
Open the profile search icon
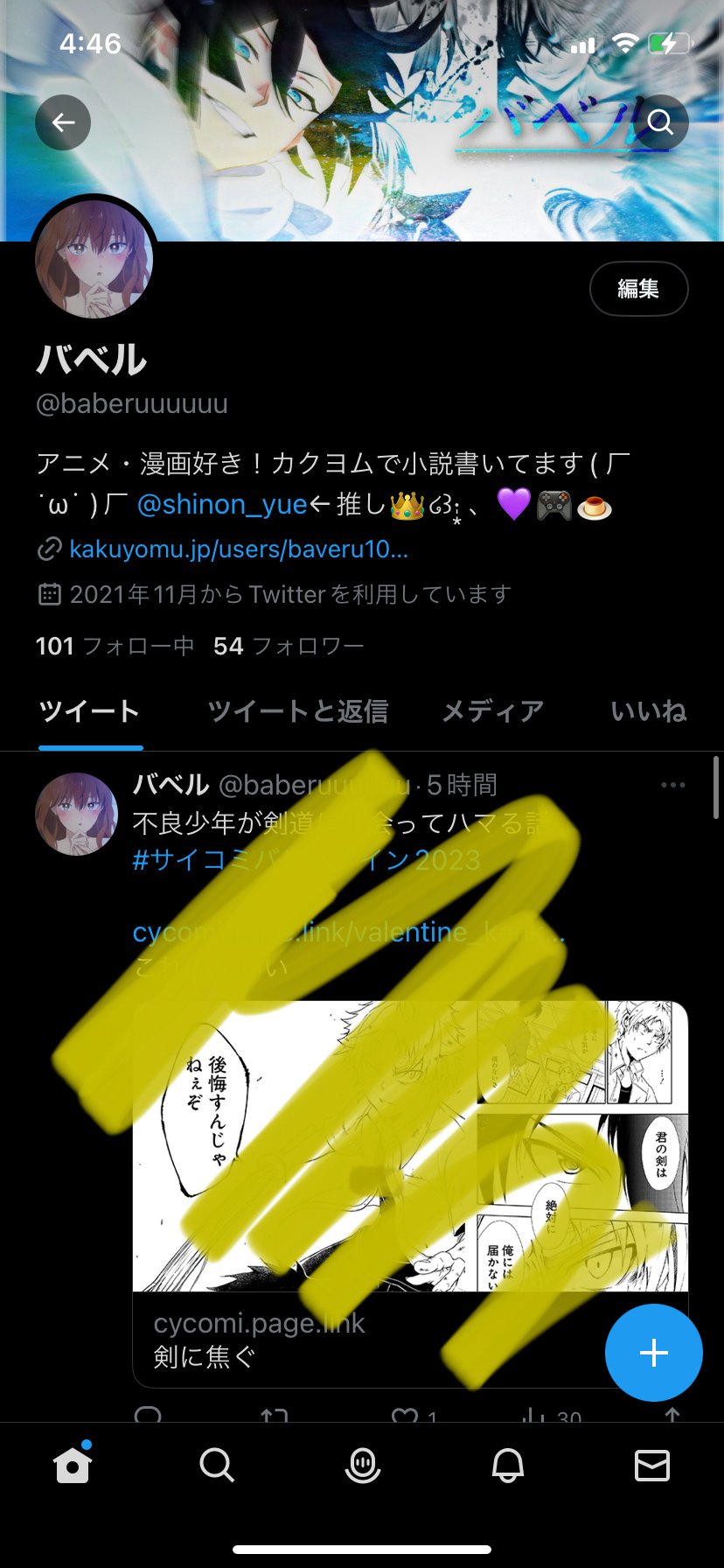click(x=660, y=122)
